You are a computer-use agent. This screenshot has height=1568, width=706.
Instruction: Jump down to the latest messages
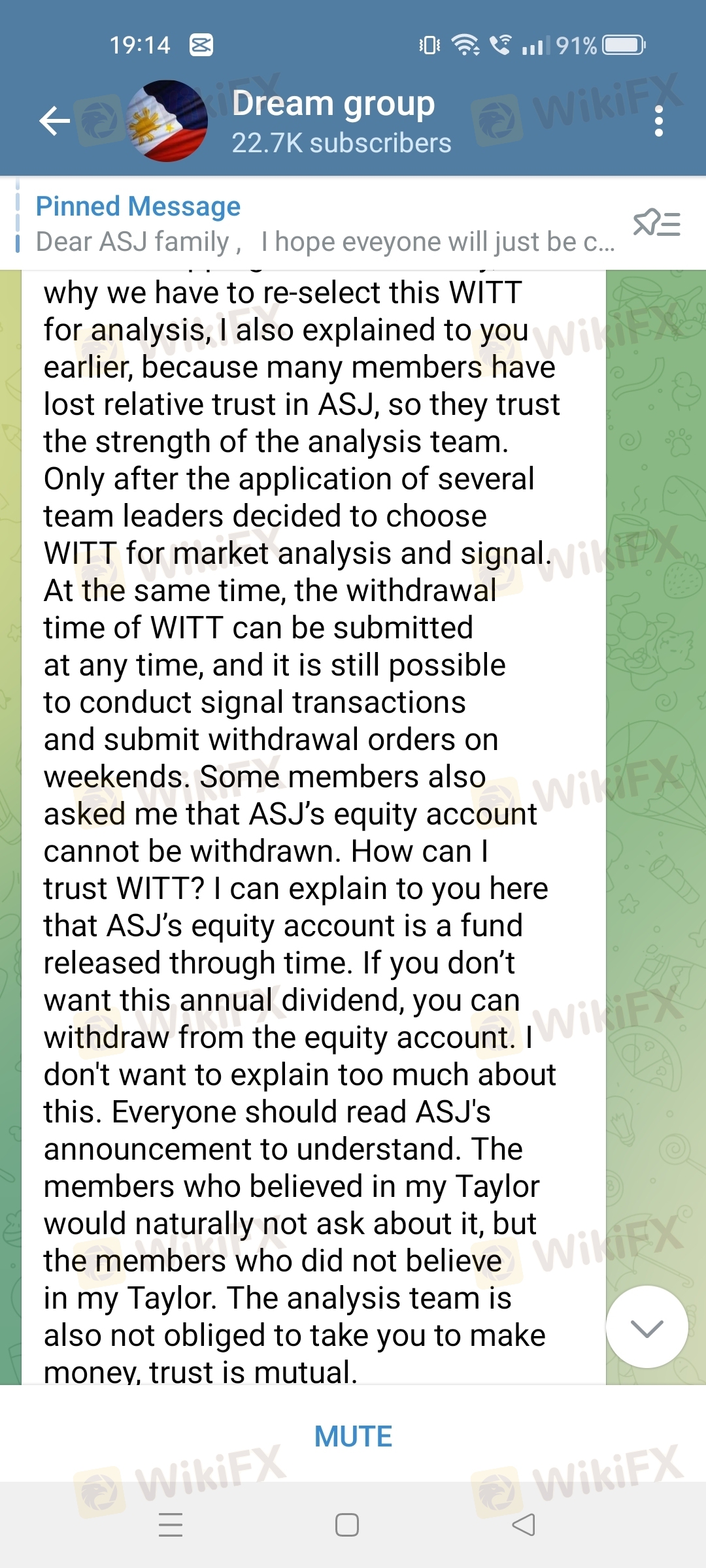[647, 1327]
